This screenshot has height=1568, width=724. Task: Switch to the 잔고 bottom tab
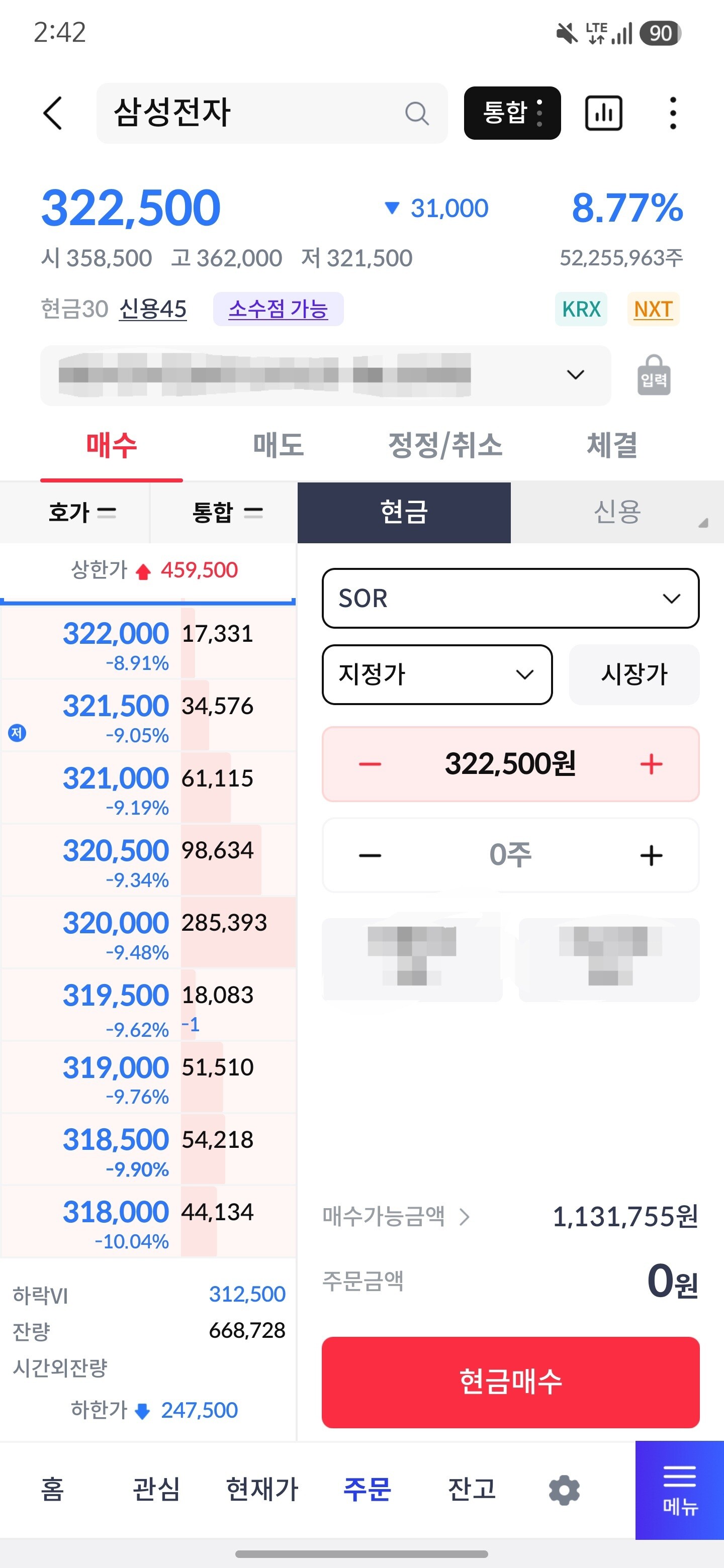(471, 1490)
